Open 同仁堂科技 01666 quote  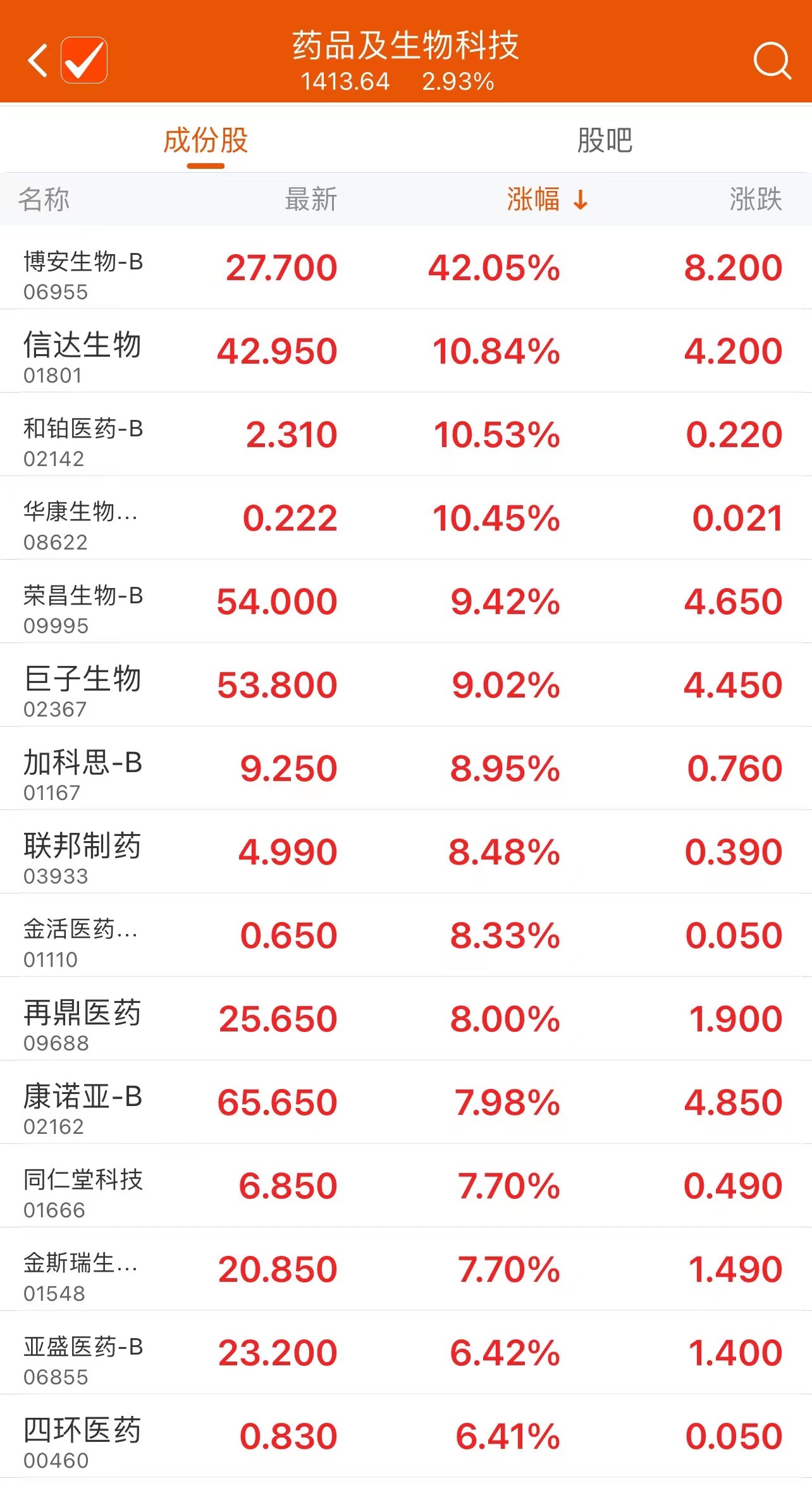[x=405, y=1186]
